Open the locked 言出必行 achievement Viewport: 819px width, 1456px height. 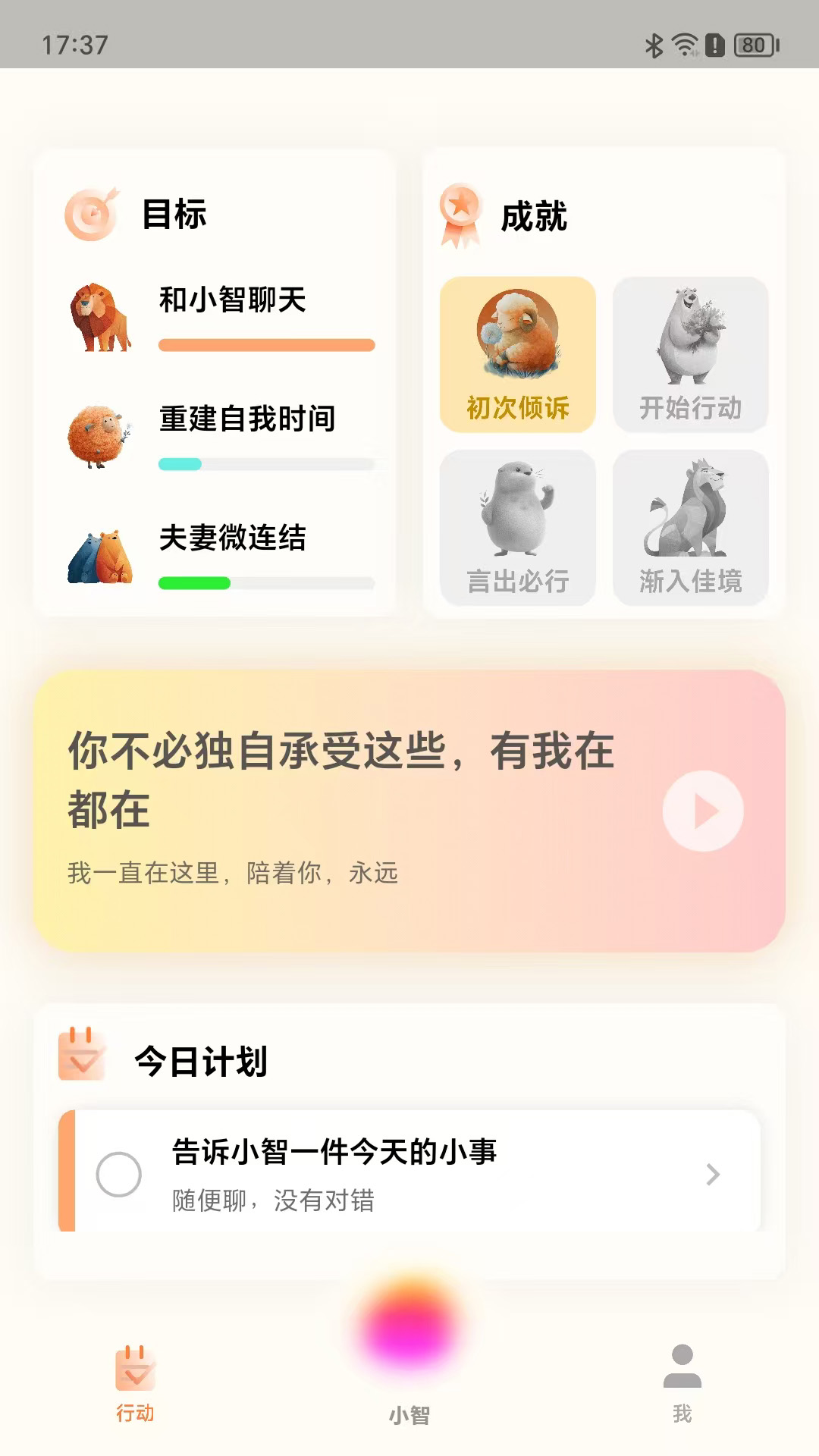(x=519, y=527)
